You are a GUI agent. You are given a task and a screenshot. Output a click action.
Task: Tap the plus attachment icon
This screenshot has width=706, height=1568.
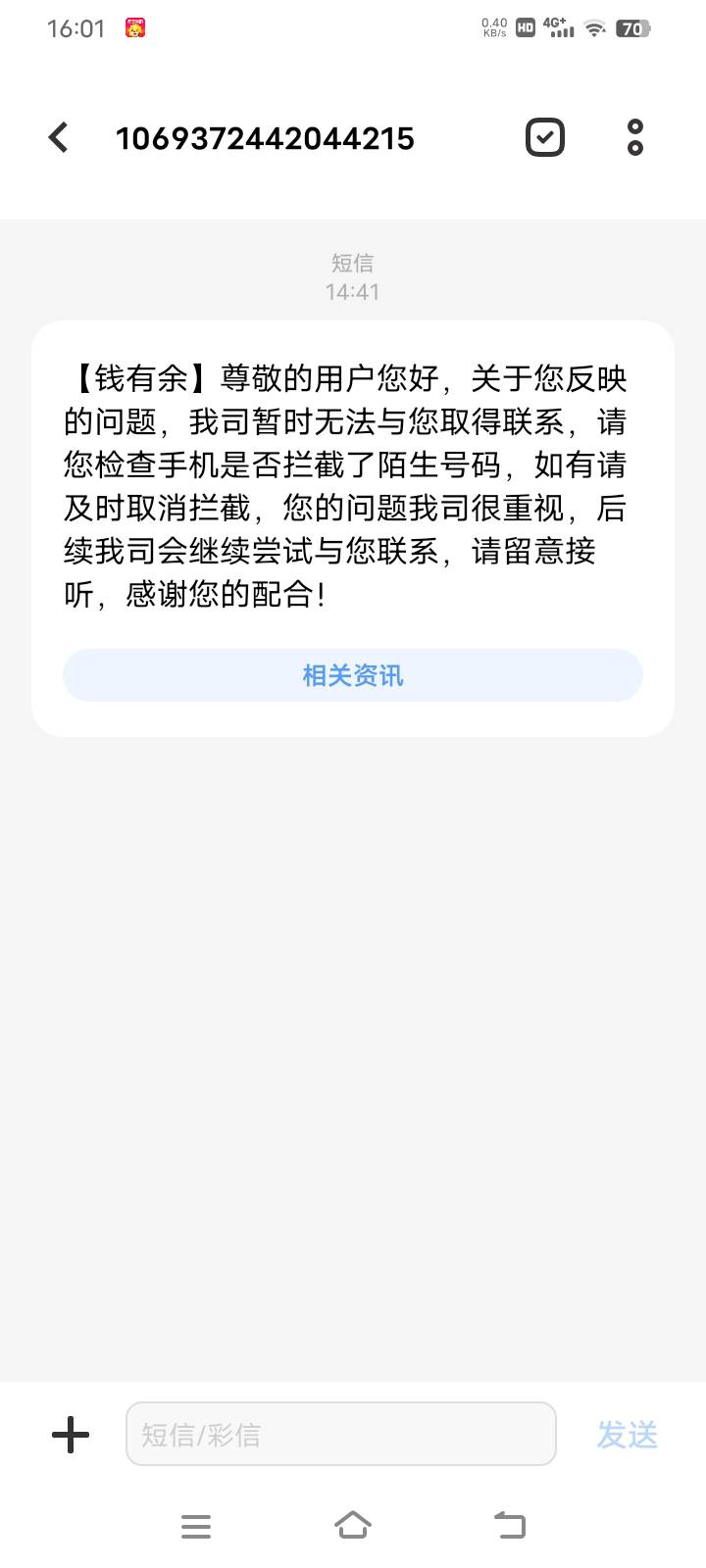click(x=71, y=1436)
